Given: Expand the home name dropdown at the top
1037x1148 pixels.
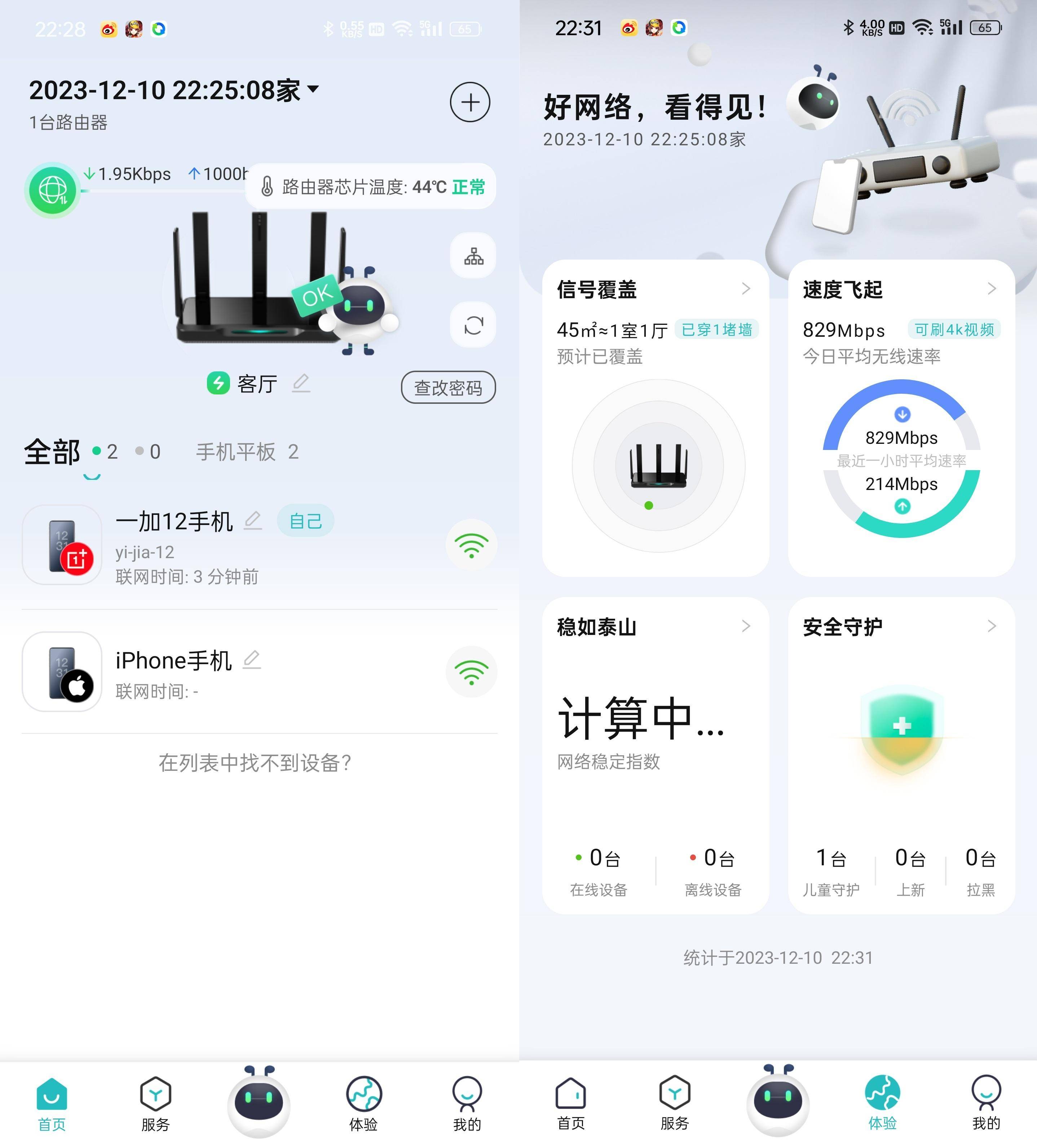Looking at the screenshot, I should pos(313,89).
